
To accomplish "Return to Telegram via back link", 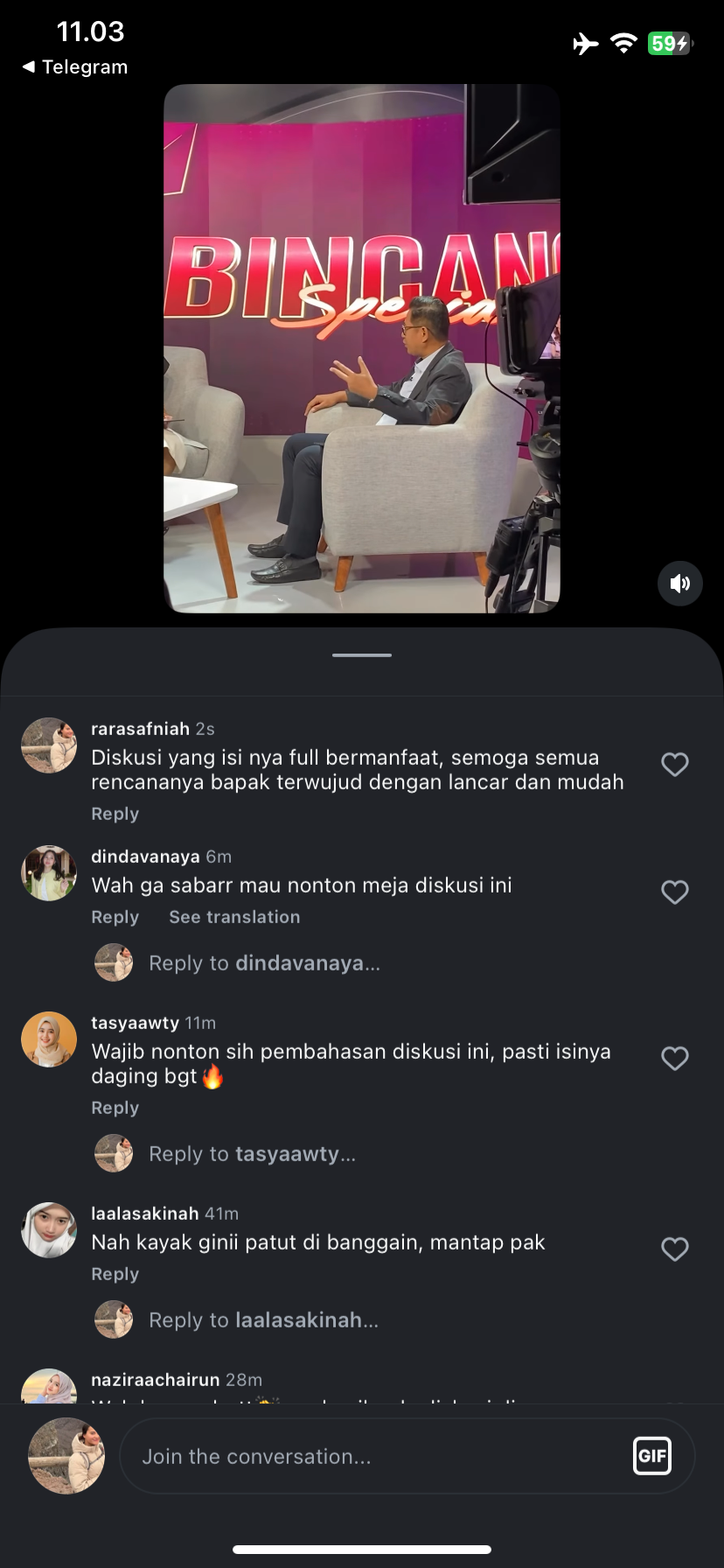I will 75,67.
